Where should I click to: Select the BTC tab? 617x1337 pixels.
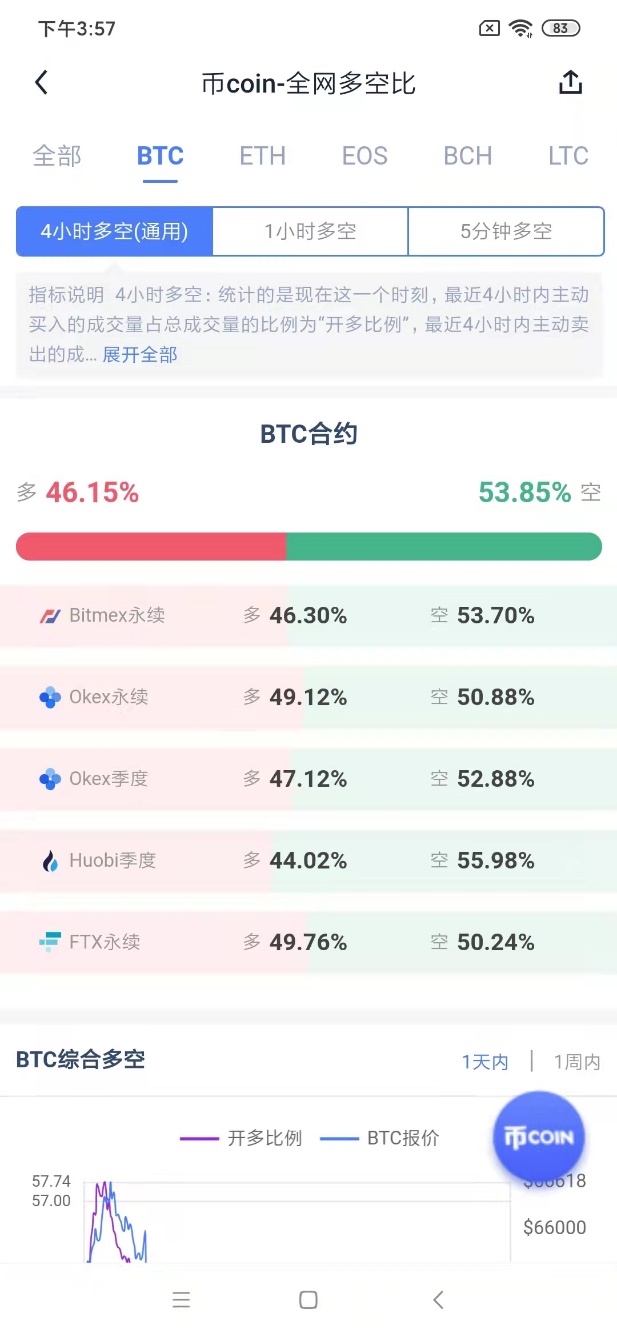point(160,156)
